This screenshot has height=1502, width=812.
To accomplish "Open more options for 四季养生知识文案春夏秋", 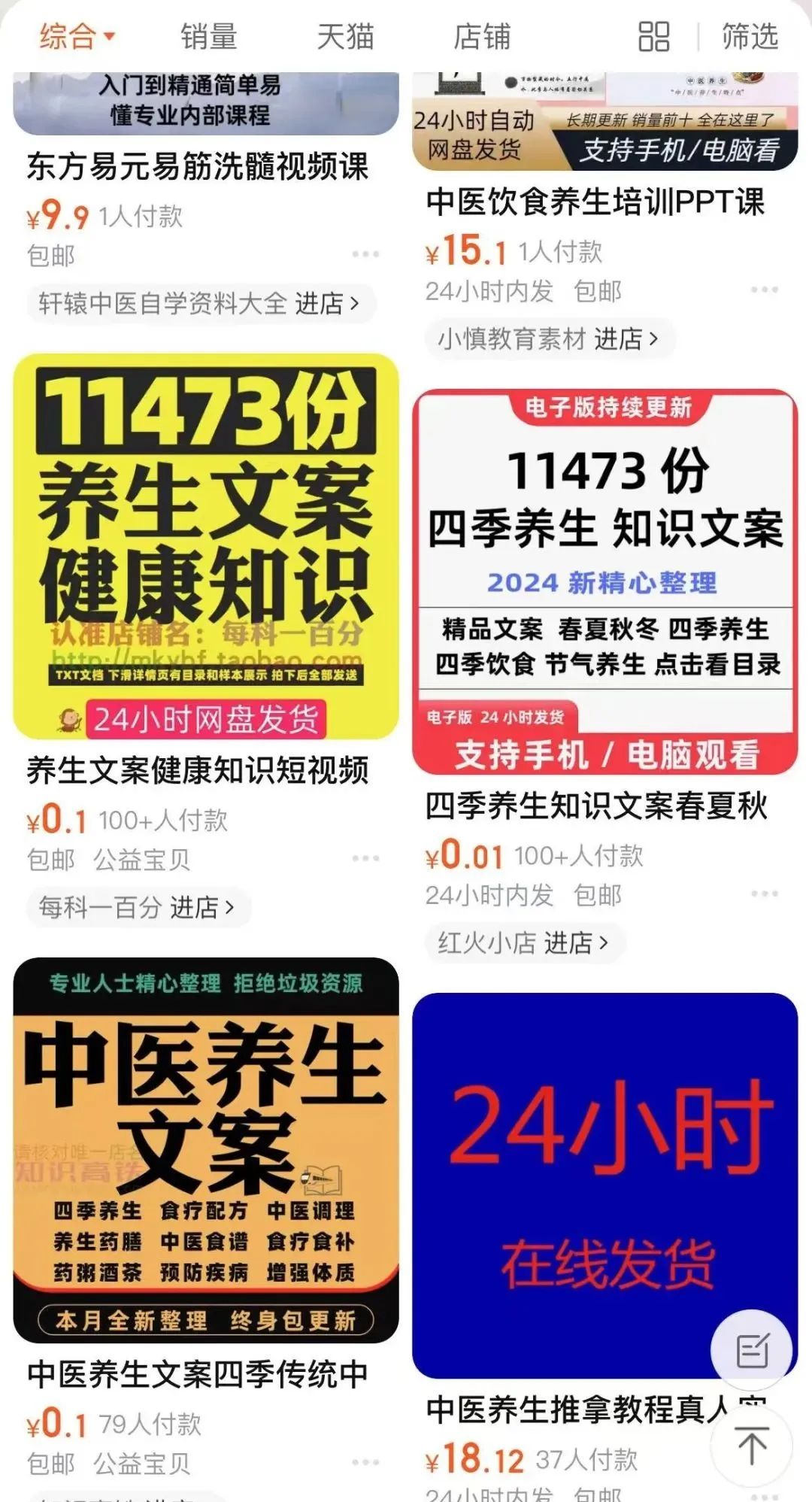I will (764, 894).
